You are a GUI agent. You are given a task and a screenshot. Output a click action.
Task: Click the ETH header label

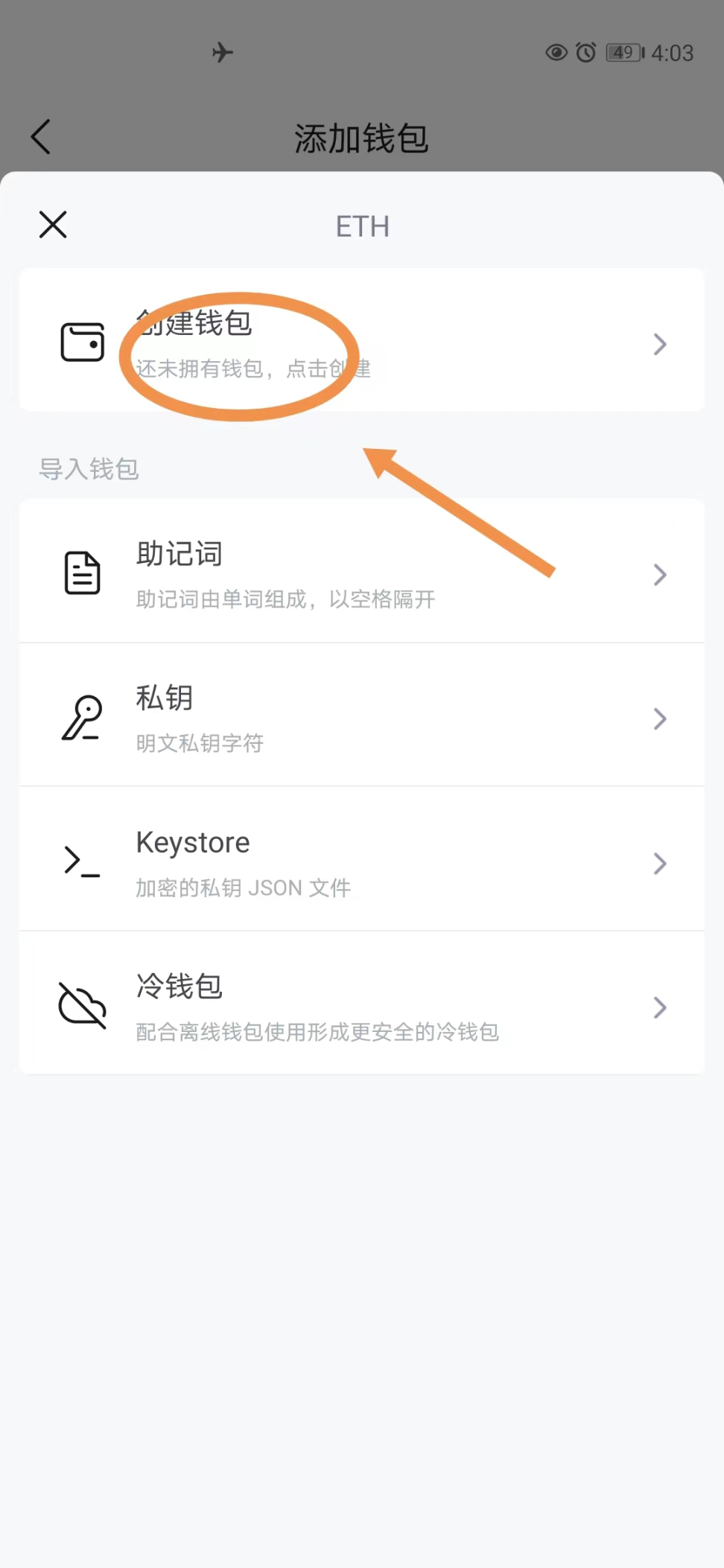362,226
